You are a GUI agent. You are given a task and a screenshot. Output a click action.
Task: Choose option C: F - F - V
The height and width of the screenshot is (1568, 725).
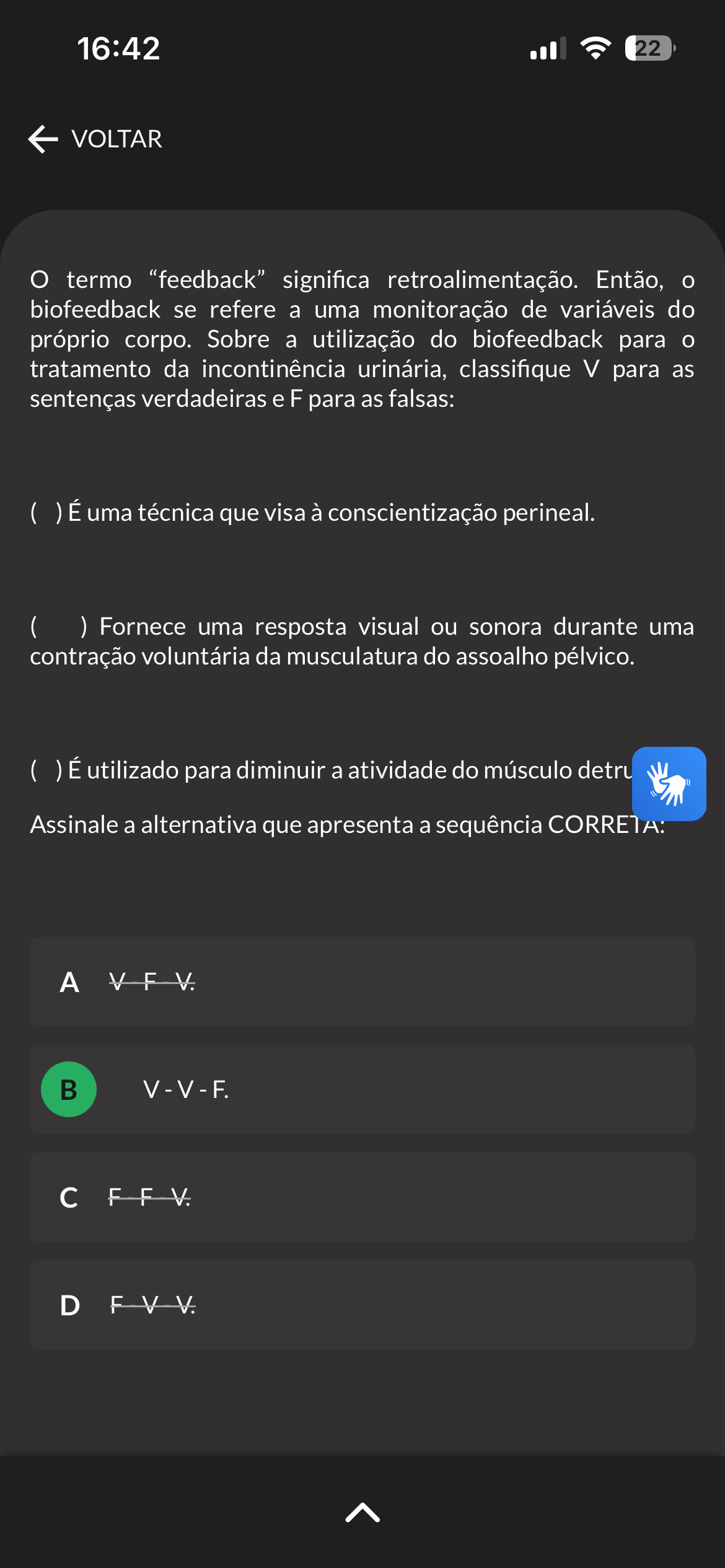pos(362,1197)
